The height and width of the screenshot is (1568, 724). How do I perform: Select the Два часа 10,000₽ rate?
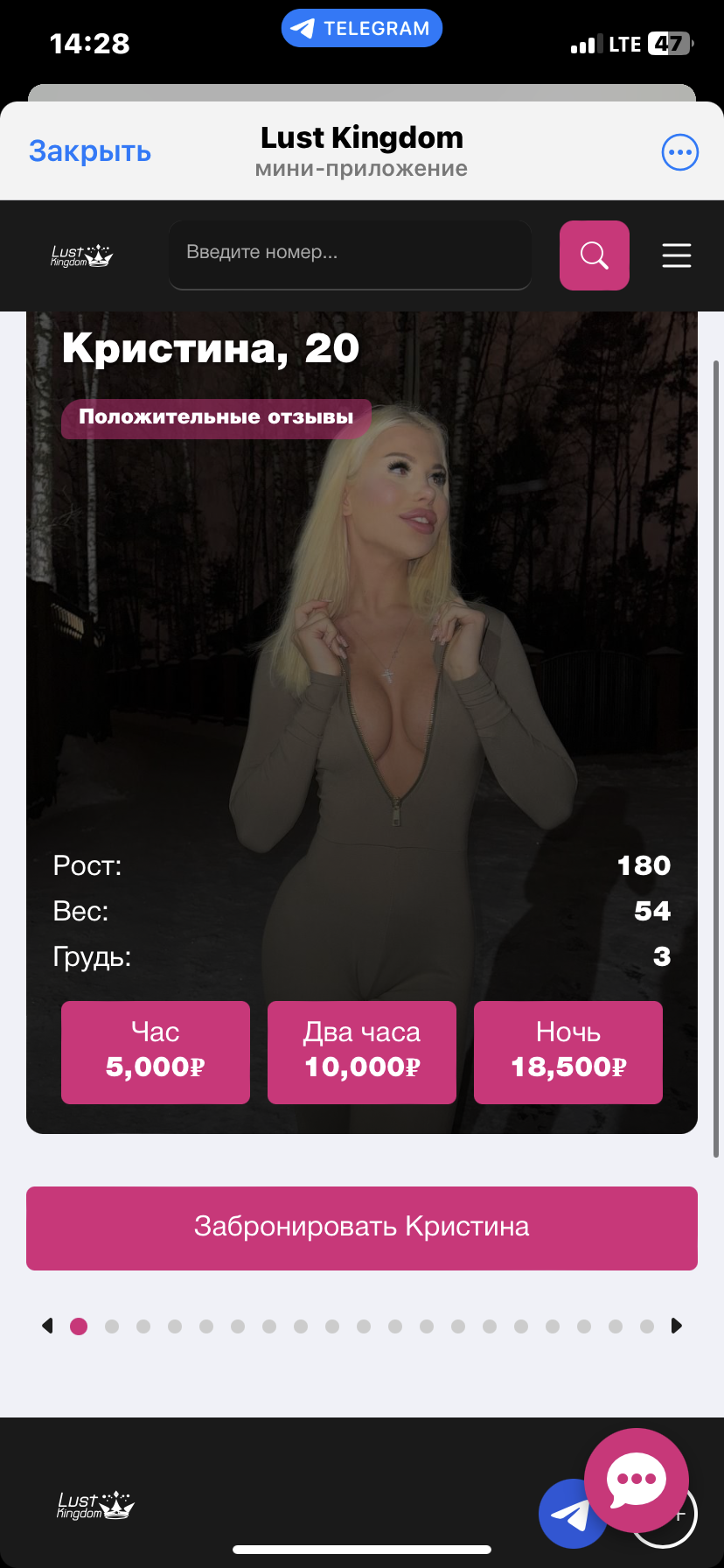click(362, 1053)
